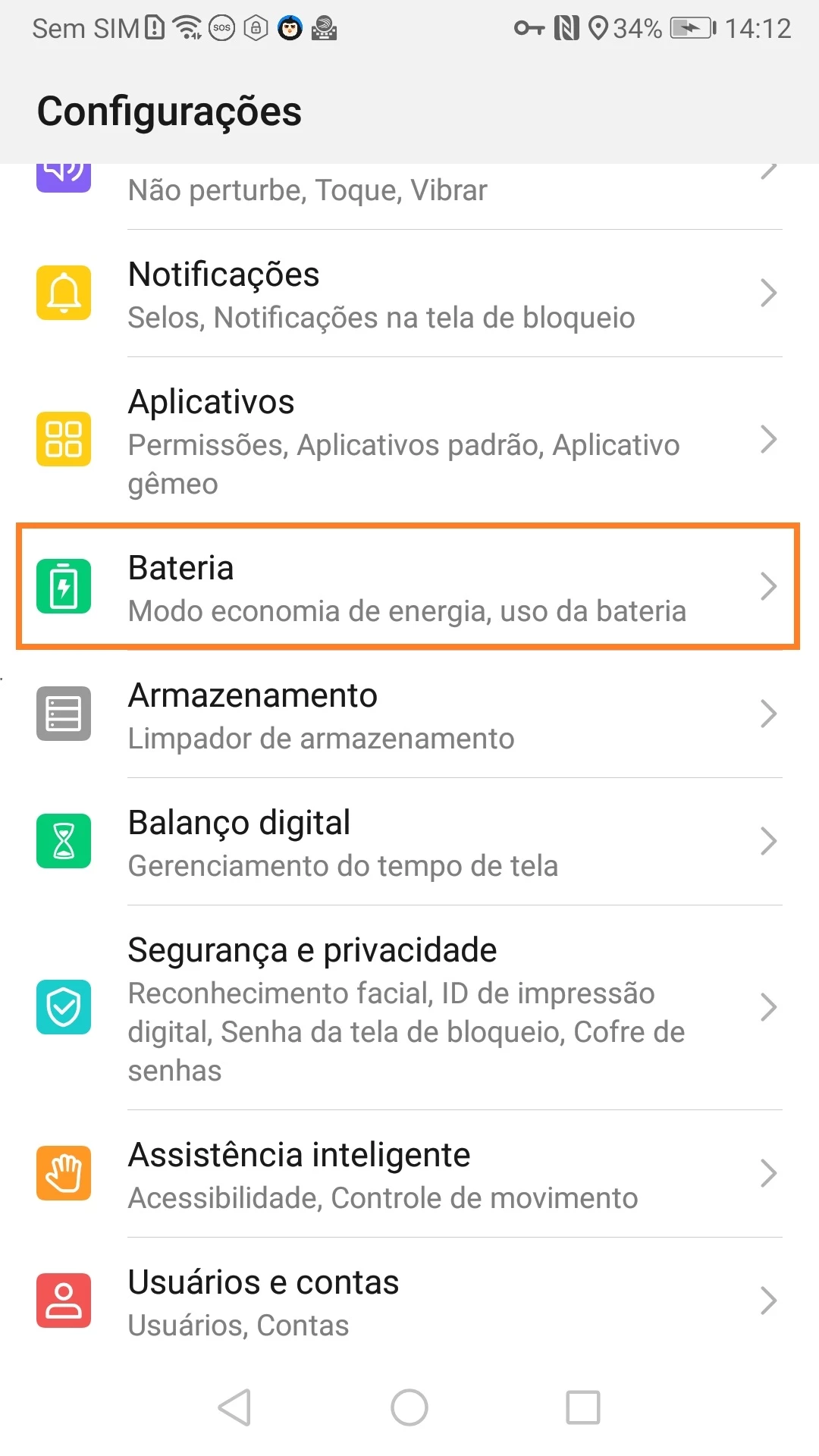The height and width of the screenshot is (1456, 819).
Task: Go to Aplicativos settings
Action: coord(409,441)
